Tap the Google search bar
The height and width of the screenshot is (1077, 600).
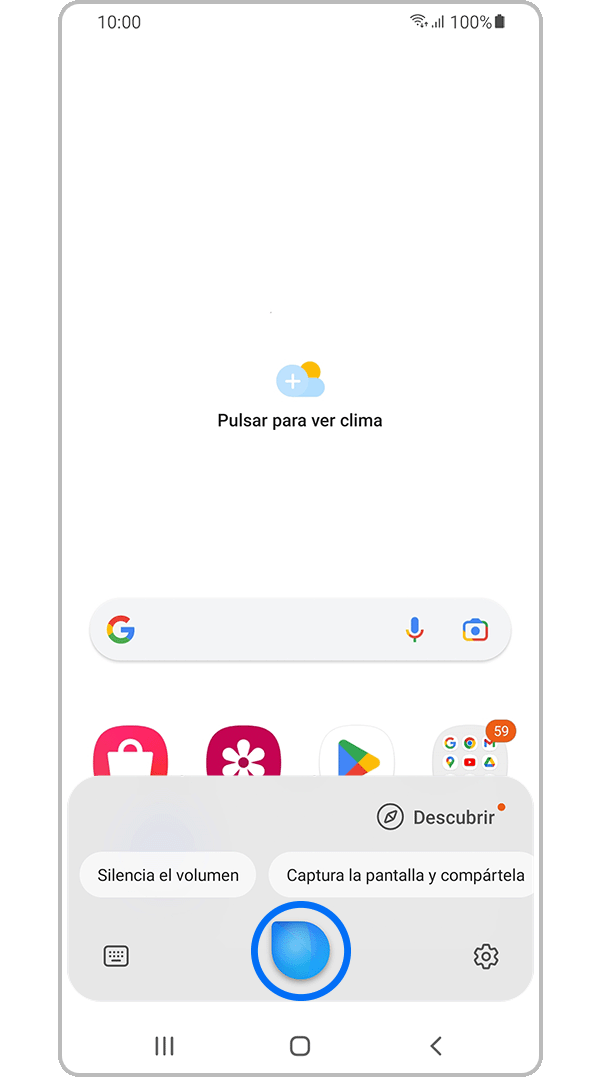click(270, 630)
